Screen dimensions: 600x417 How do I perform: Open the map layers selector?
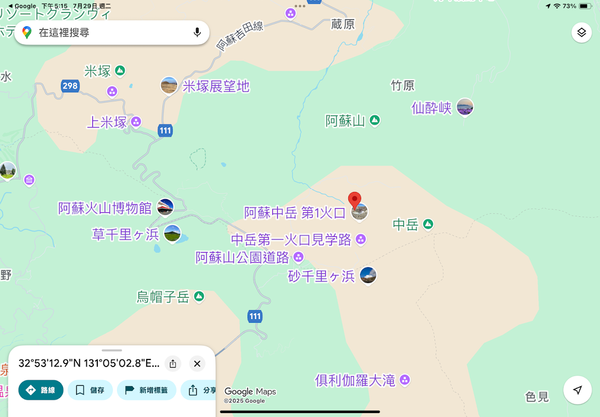click(x=582, y=33)
